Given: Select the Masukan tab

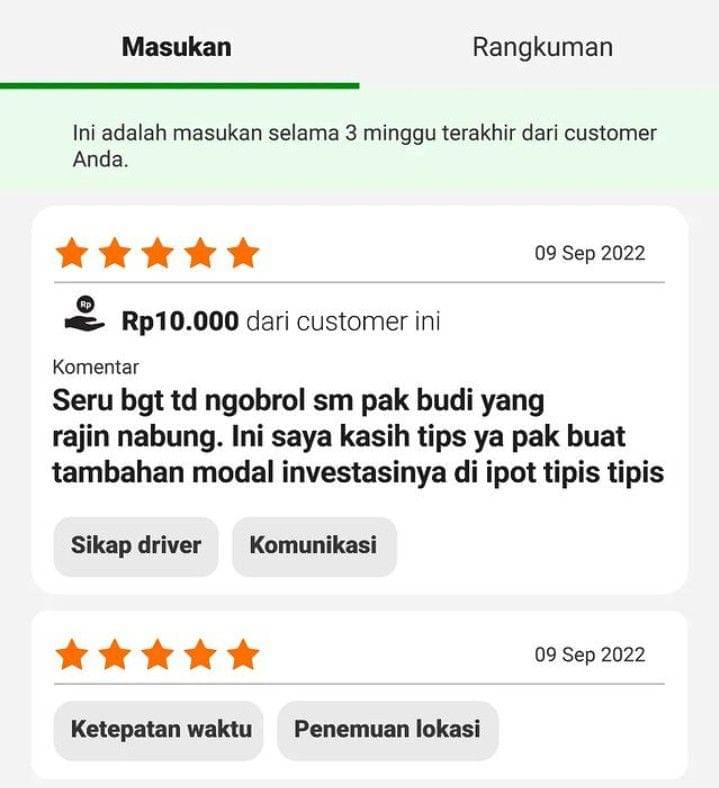Looking at the screenshot, I should pos(177,47).
